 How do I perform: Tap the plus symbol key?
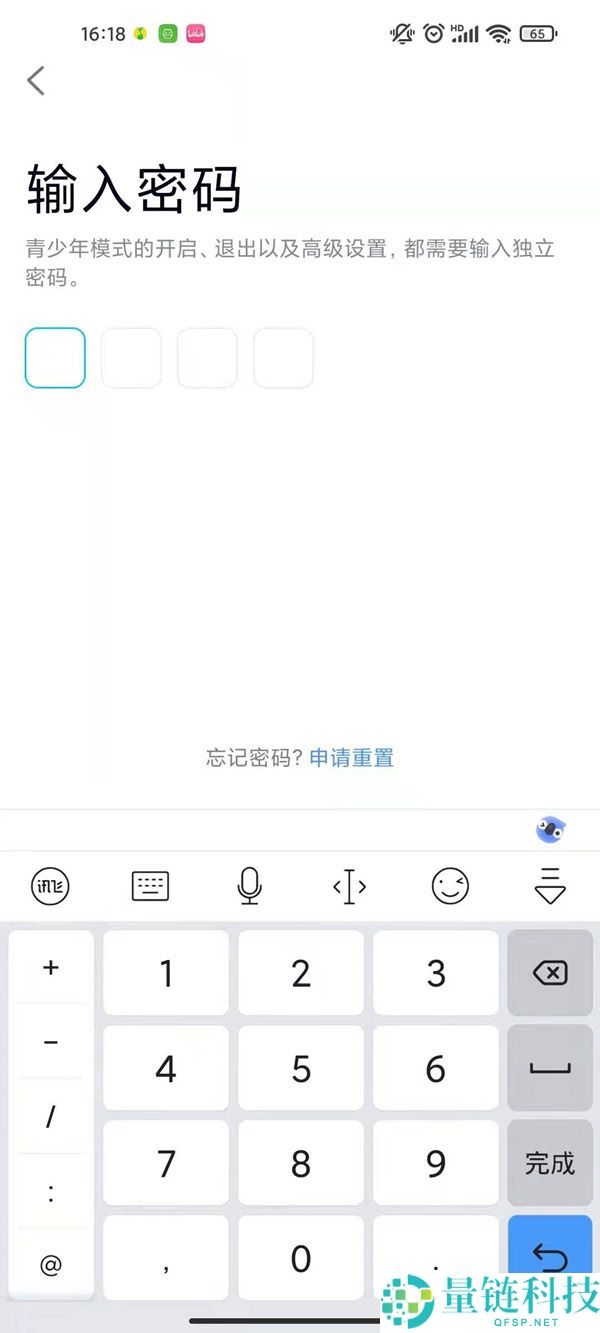[x=51, y=968]
